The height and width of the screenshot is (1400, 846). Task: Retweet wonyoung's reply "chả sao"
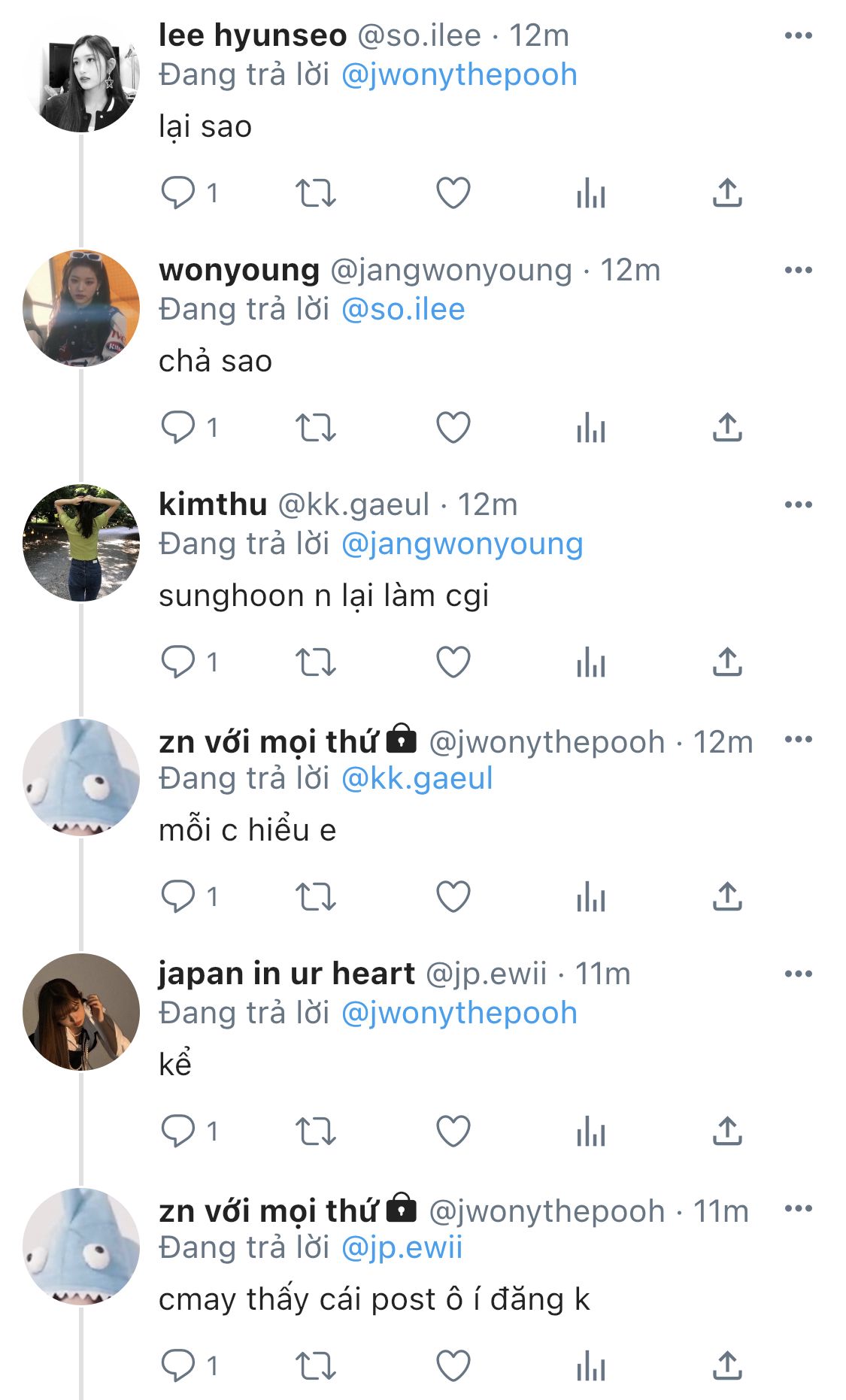(x=315, y=428)
